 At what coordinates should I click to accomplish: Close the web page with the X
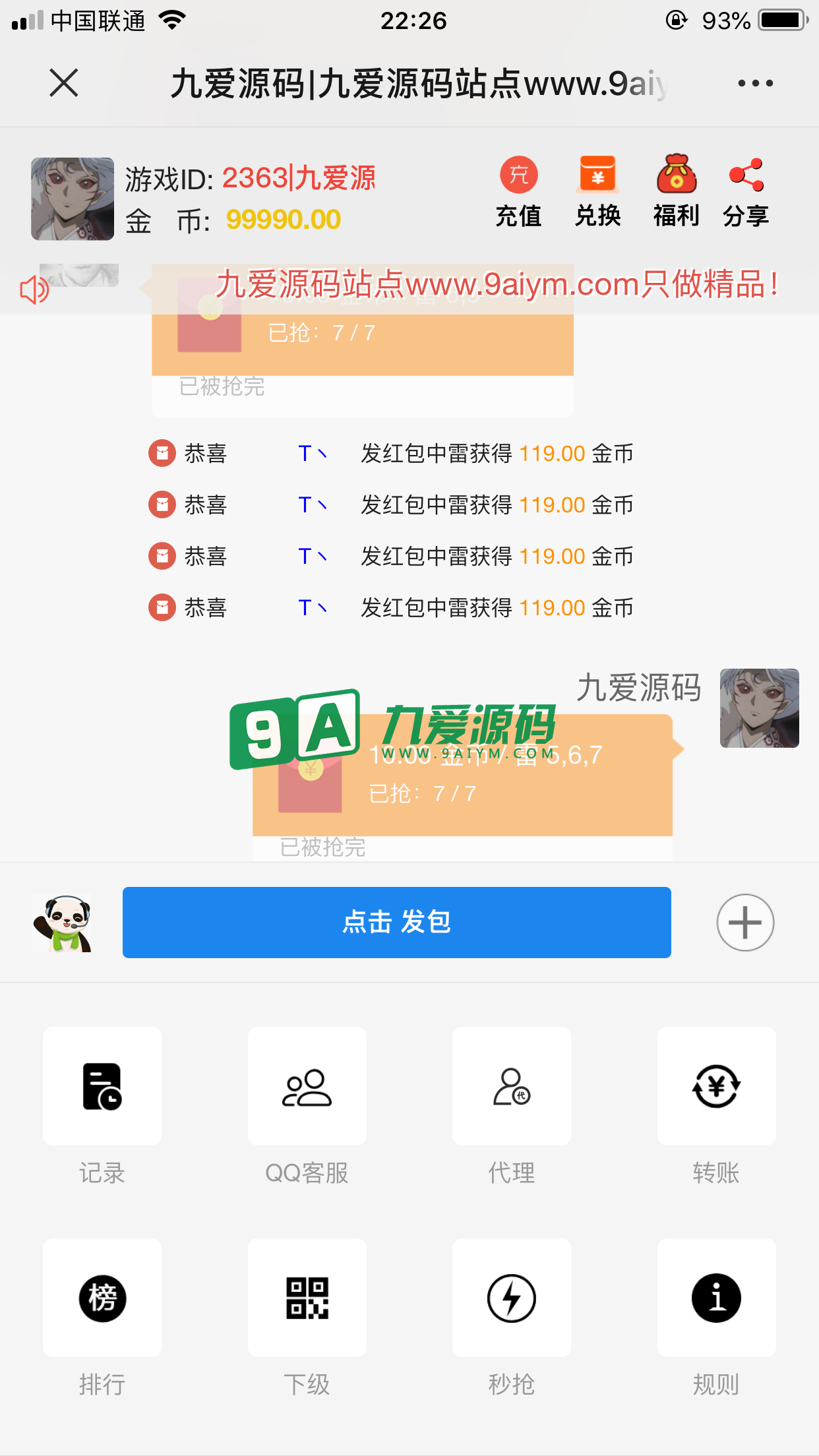pos(64,83)
